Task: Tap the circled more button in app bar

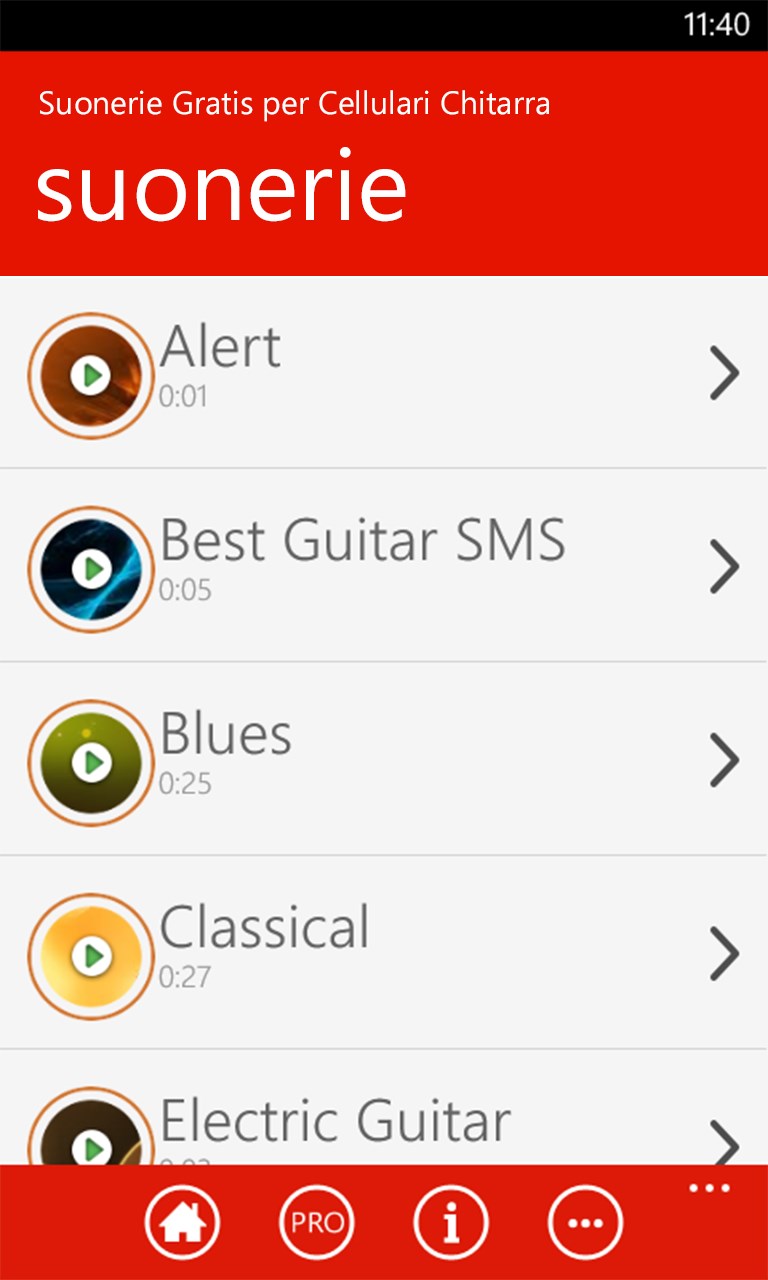Action: (x=585, y=1222)
